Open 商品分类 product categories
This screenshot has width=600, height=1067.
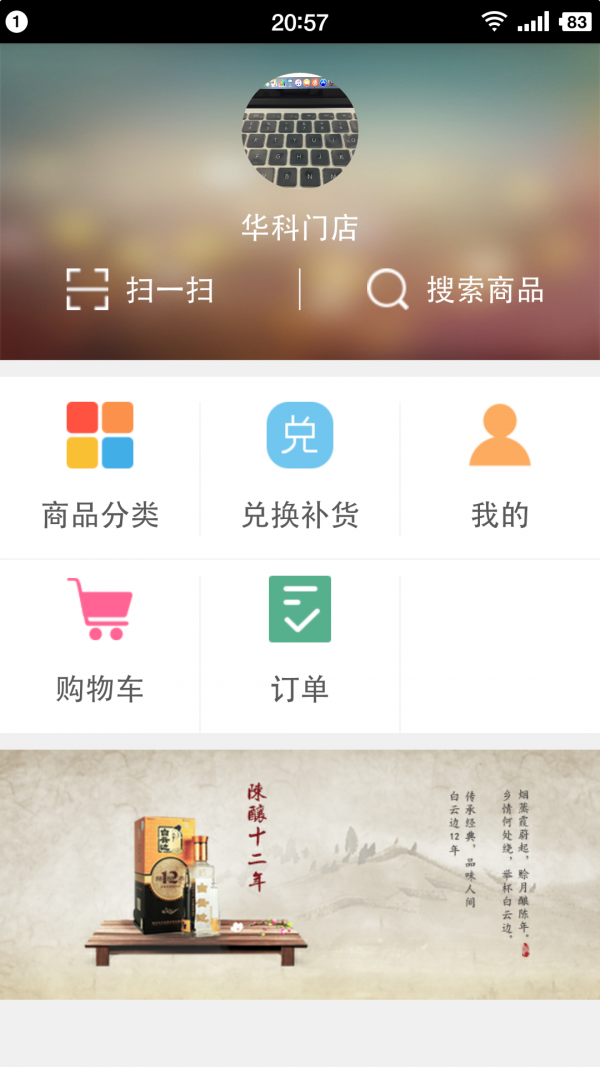pyautogui.click(x=100, y=466)
